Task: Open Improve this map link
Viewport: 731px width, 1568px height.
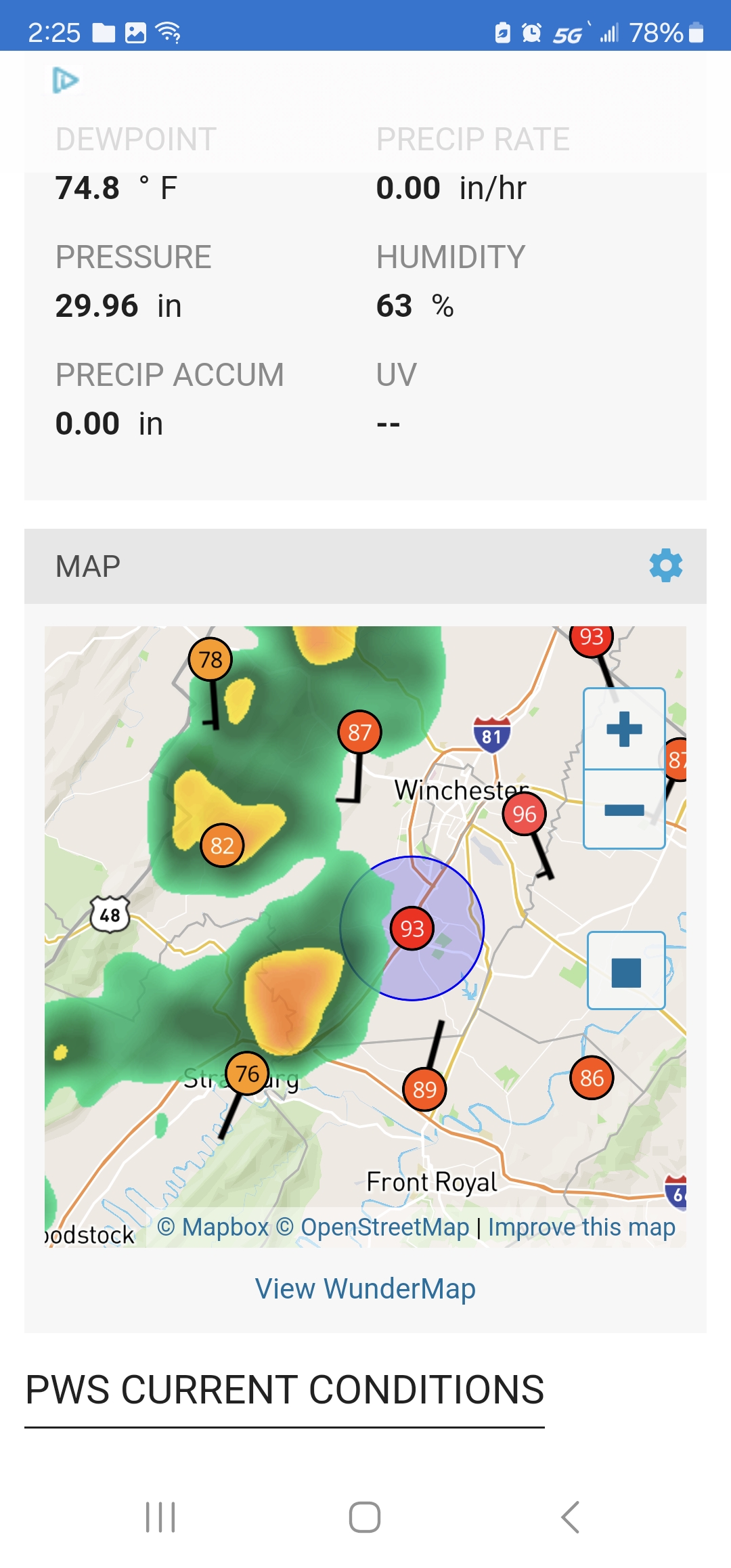Action: pos(581,1227)
